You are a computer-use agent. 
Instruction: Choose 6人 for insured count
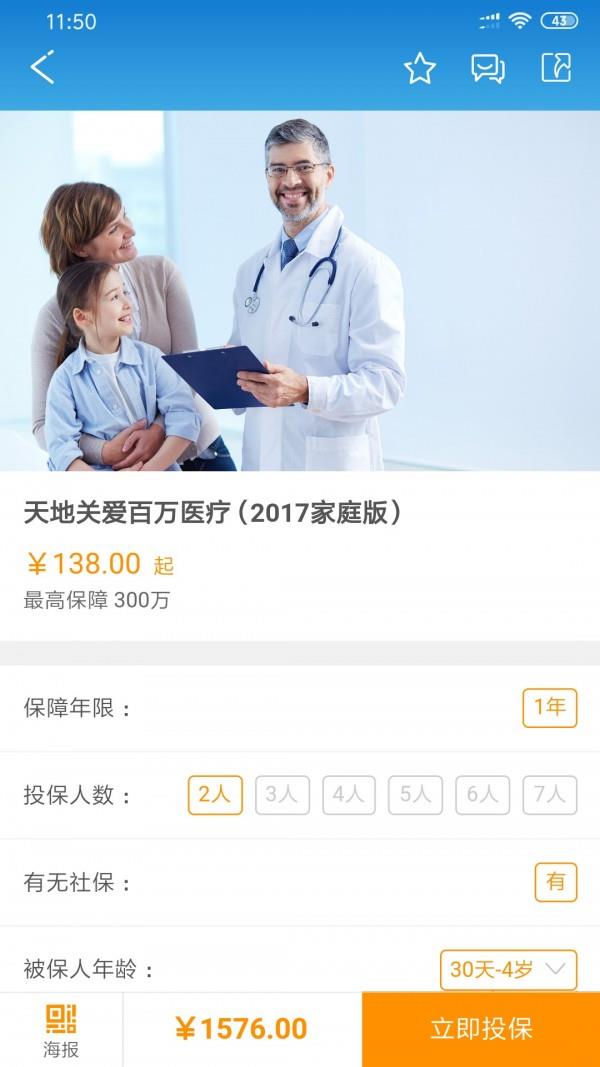482,795
